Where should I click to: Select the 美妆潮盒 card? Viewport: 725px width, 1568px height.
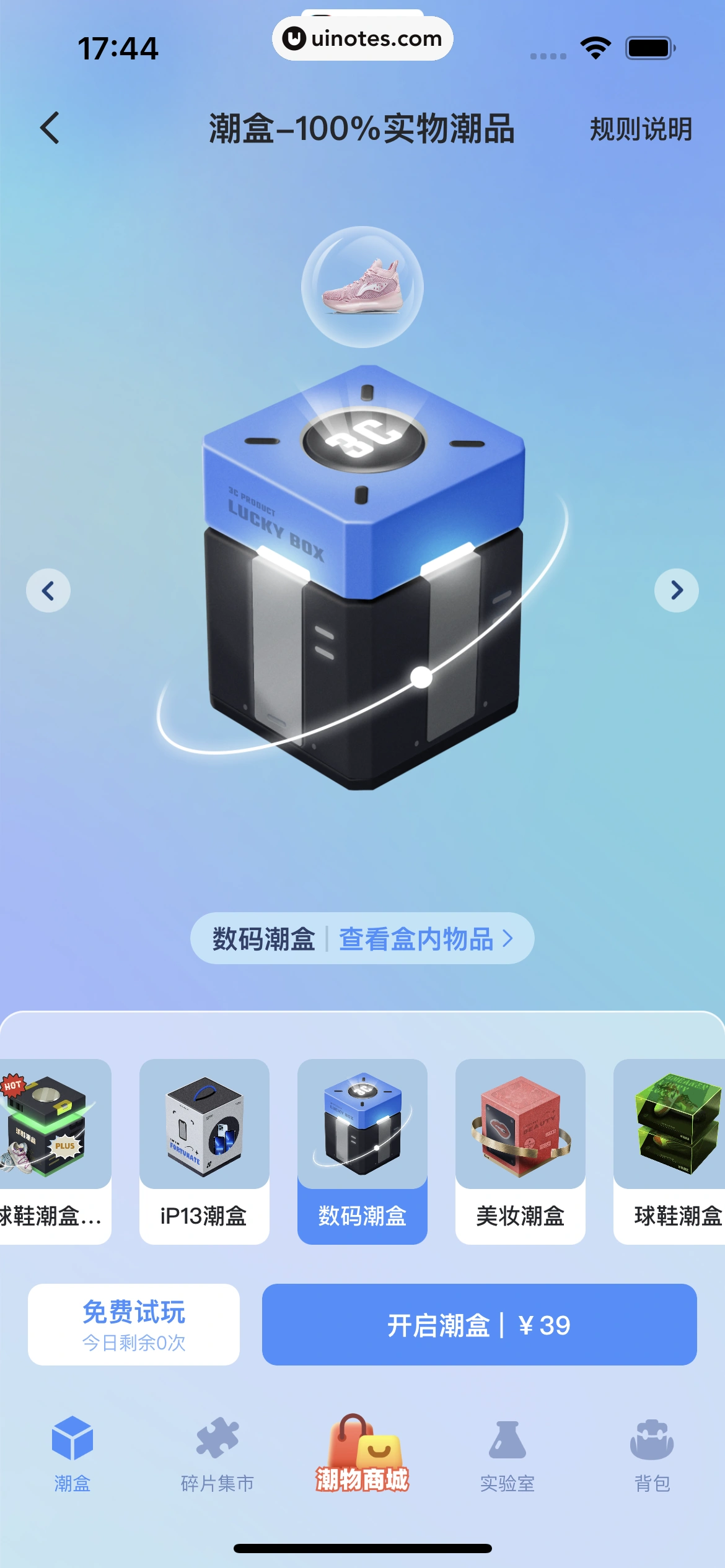(520, 1151)
